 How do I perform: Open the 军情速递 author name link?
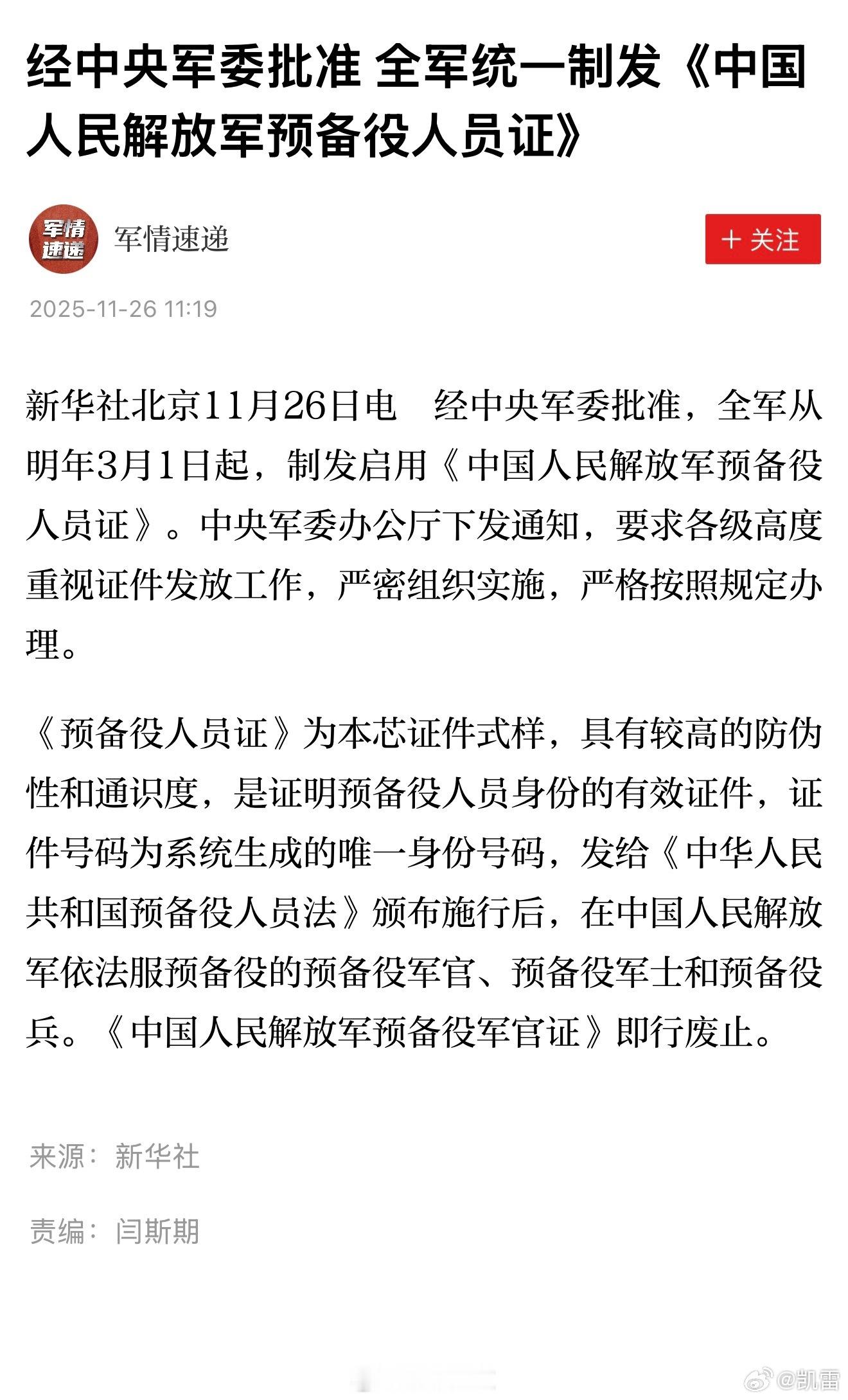(x=173, y=239)
